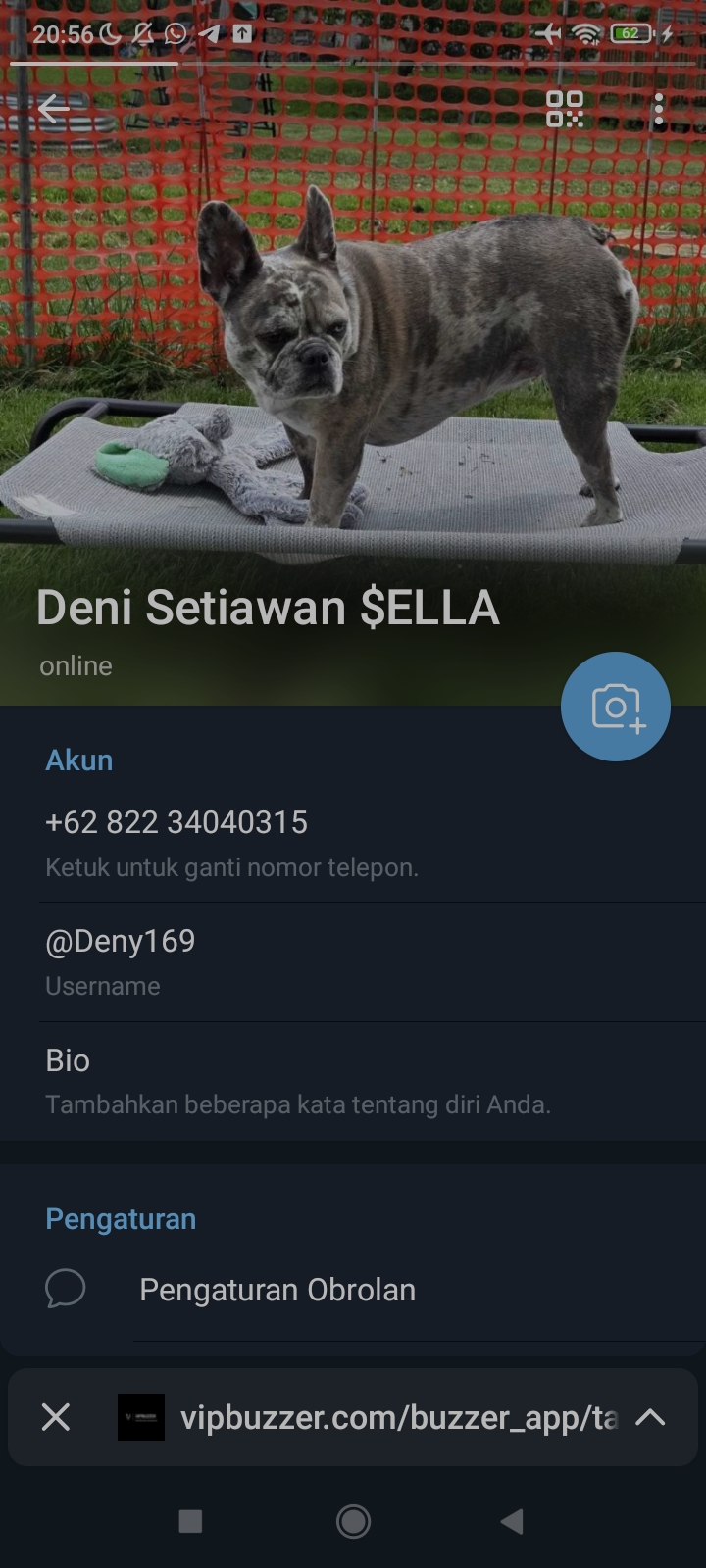Viewport: 706px width, 1568px height.
Task: Tap the camera button to set photo
Action: (615, 707)
